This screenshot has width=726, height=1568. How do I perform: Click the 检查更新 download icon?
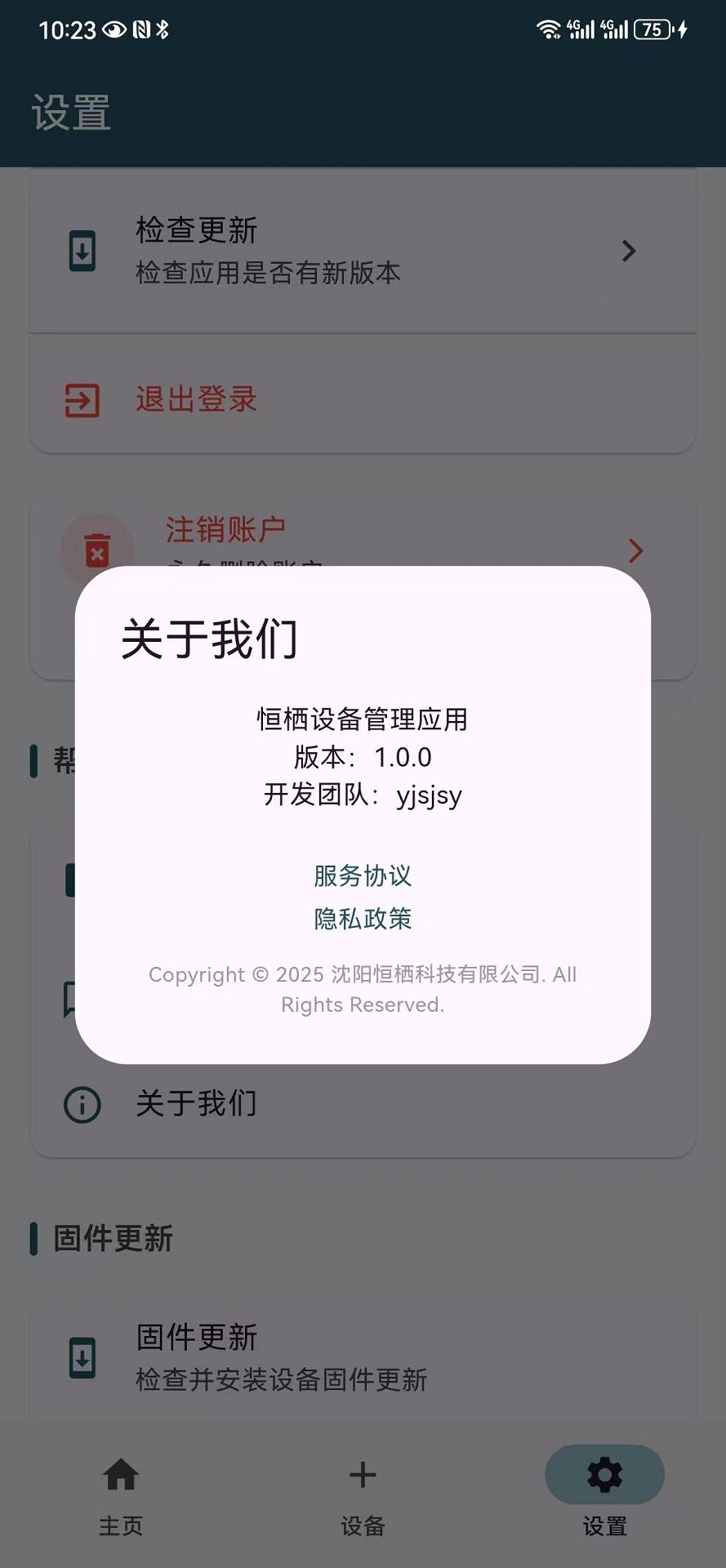pyautogui.click(x=82, y=251)
